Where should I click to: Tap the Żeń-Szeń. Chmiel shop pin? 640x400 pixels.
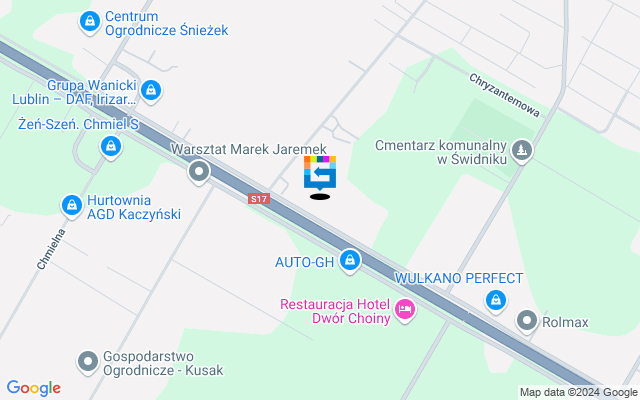(110, 148)
